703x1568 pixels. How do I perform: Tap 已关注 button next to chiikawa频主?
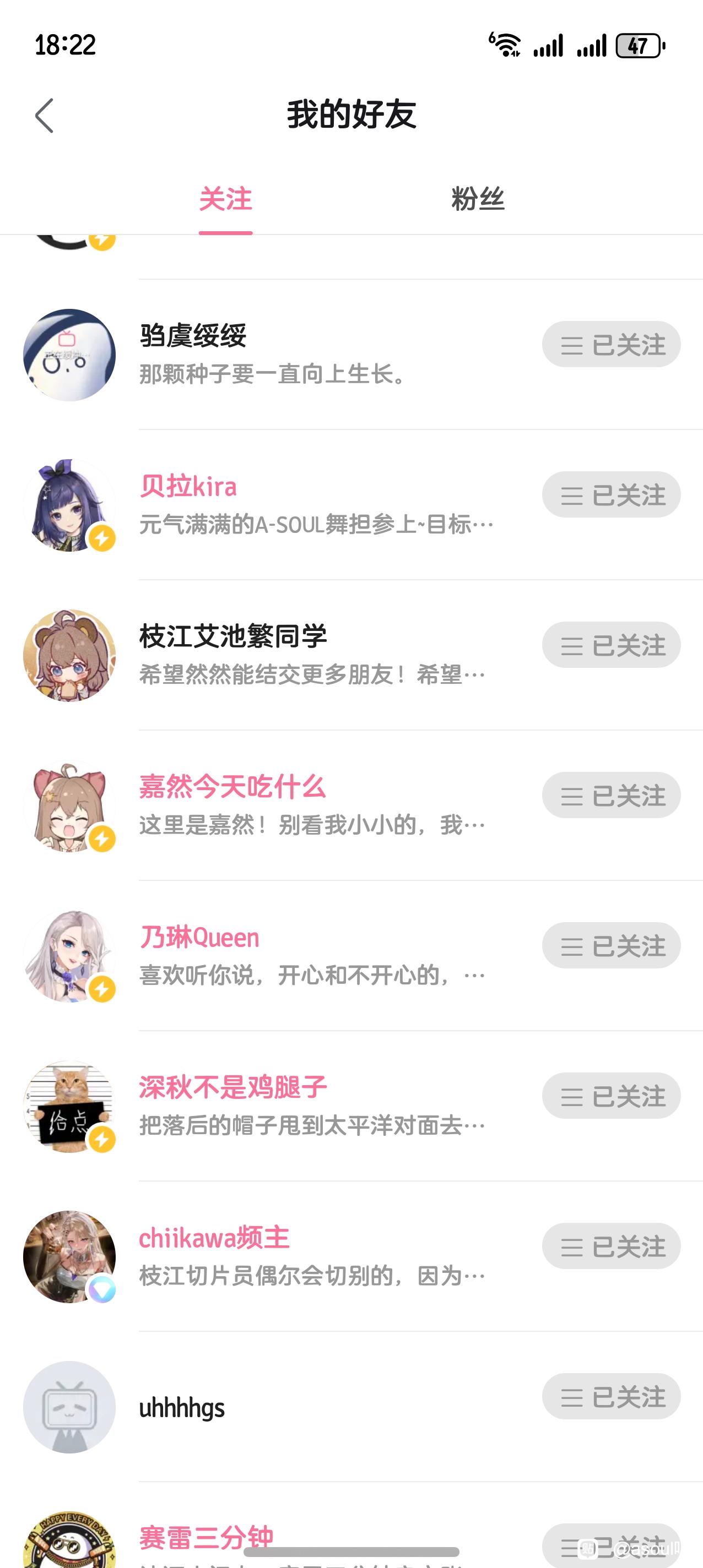611,1246
